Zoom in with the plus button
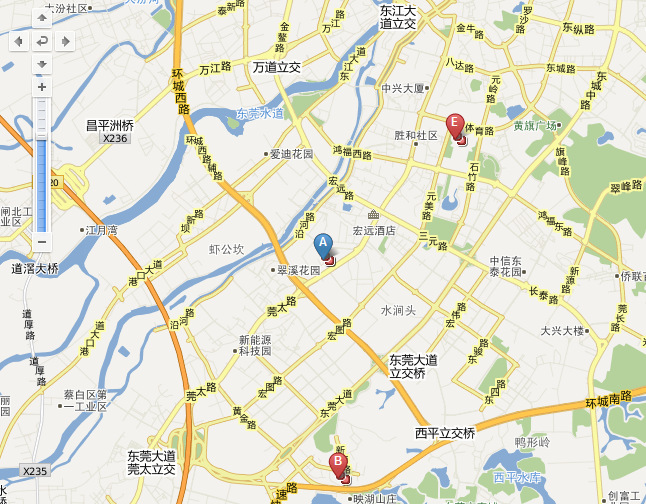Viewport: 646px width, 504px height. pos(42,87)
